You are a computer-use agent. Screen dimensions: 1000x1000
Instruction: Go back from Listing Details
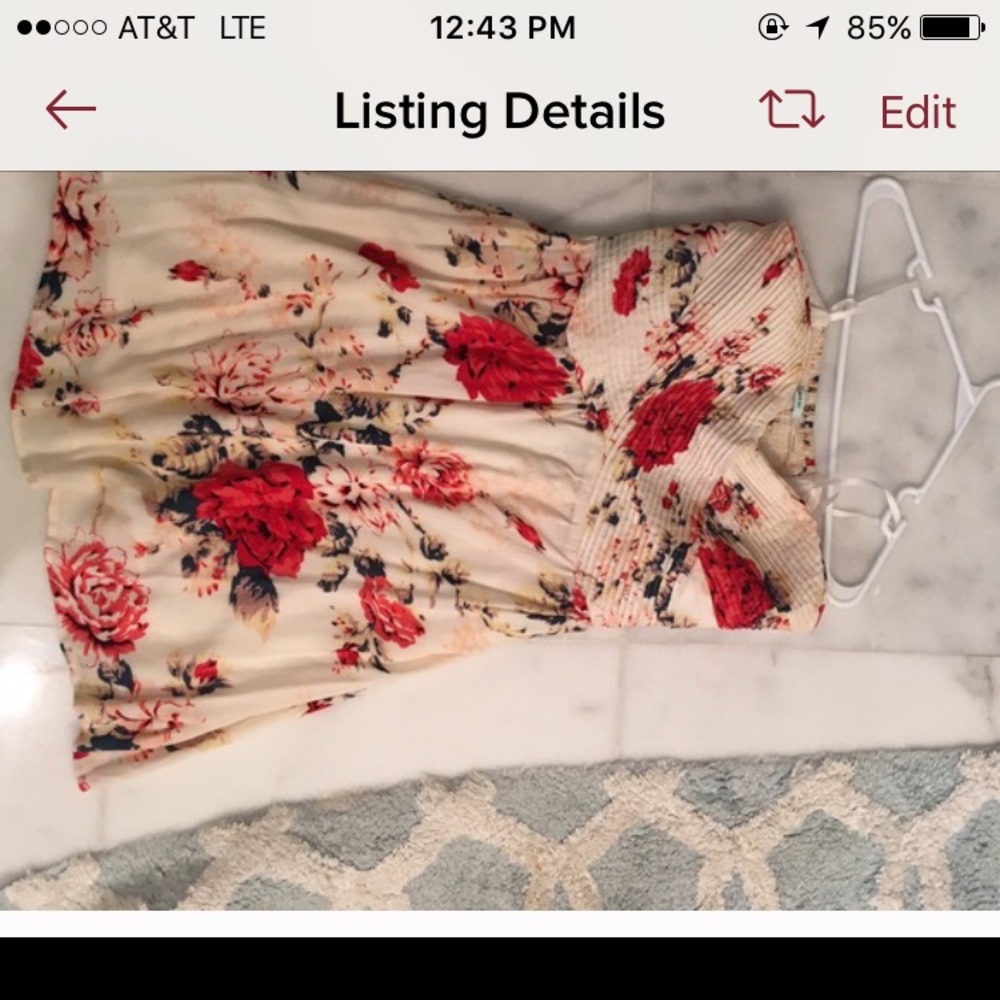click(x=71, y=110)
